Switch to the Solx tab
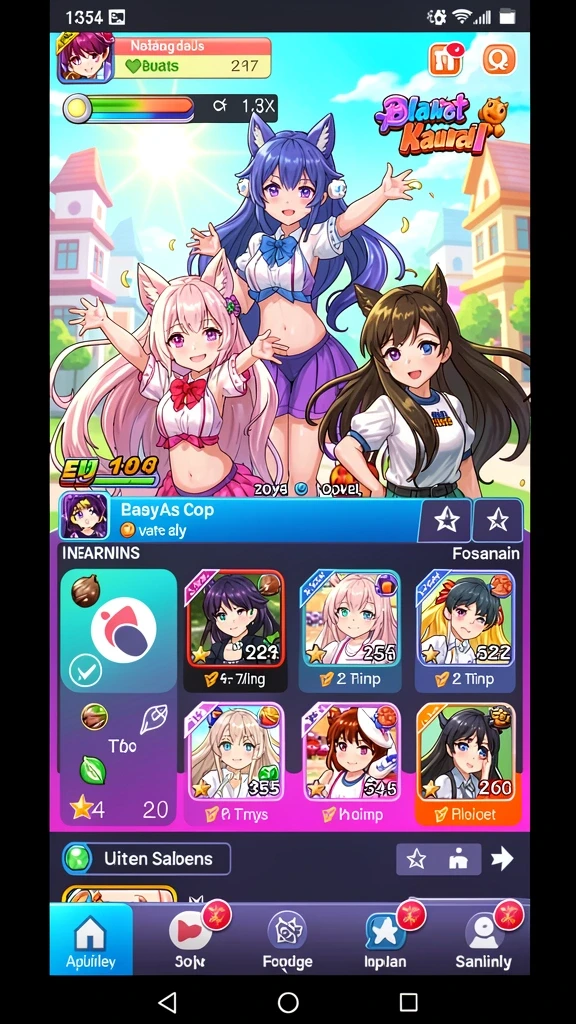Viewport: 576px width, 1024px height. pyautogui.click(x=190, y=940)
